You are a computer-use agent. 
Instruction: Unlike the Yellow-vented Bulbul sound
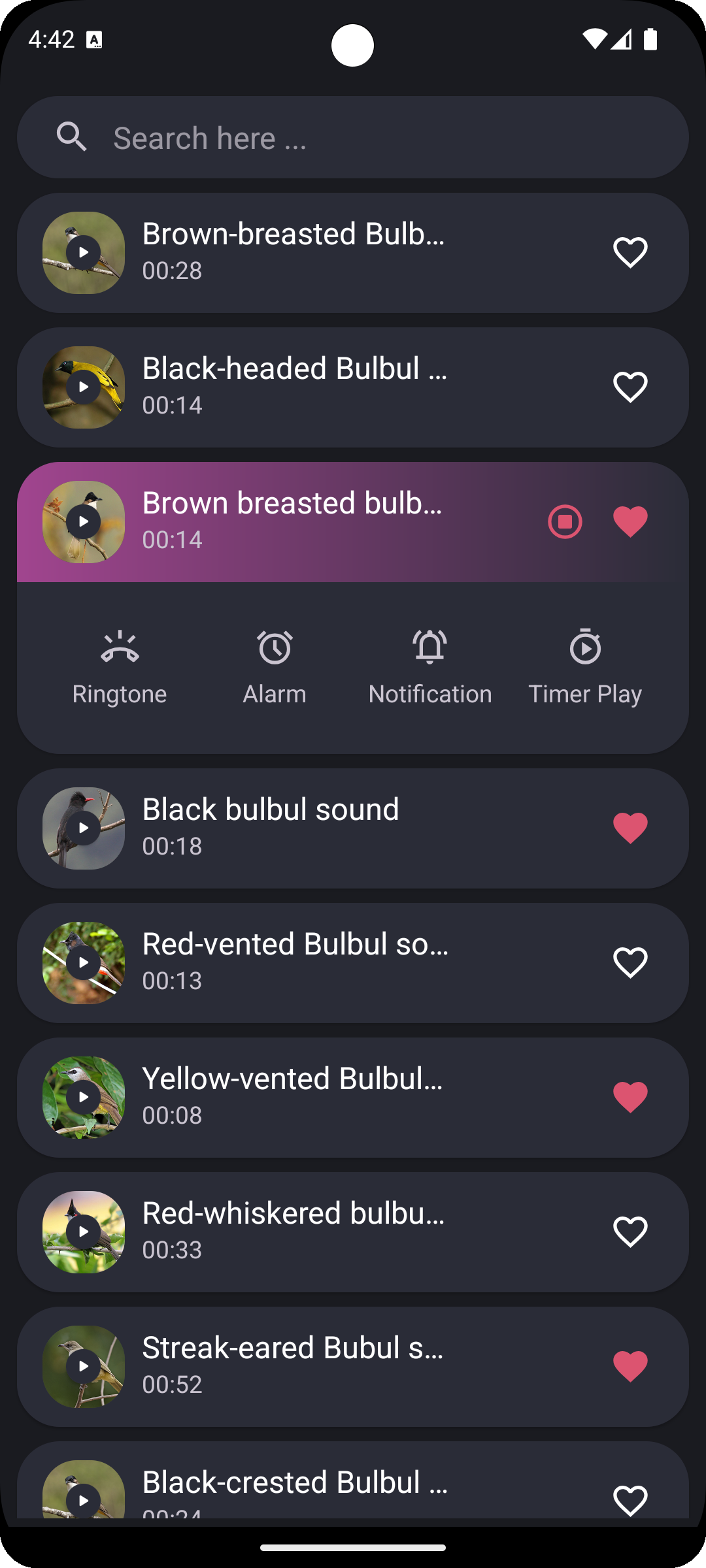[x=630, y=1097]
